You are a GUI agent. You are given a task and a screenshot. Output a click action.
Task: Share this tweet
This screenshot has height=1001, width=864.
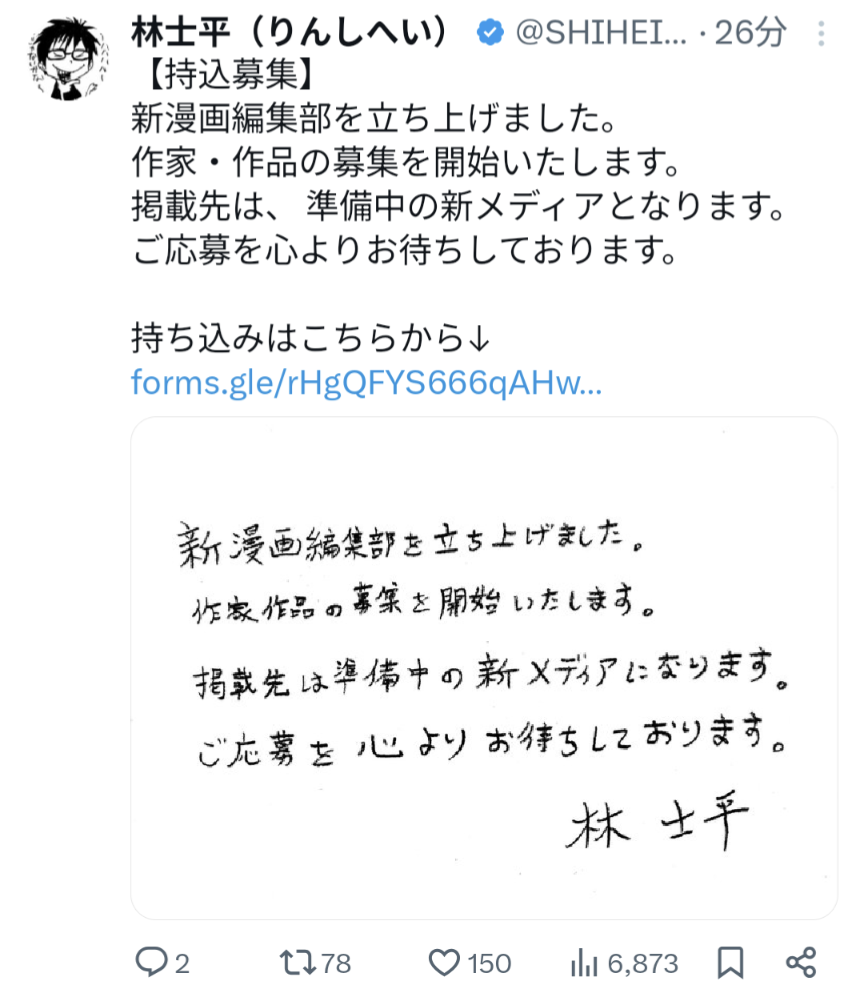[x=801, y=963]
